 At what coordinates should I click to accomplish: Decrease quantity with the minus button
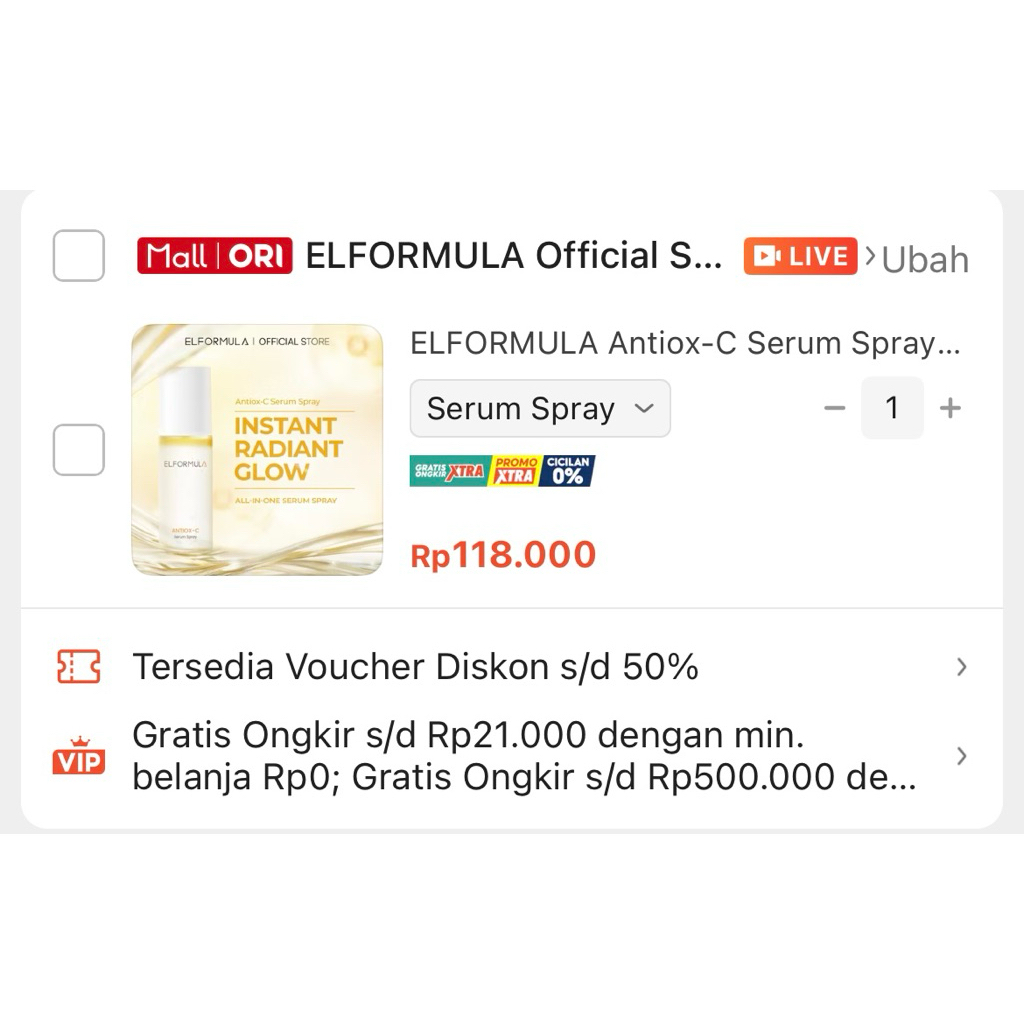pos(834,408)
